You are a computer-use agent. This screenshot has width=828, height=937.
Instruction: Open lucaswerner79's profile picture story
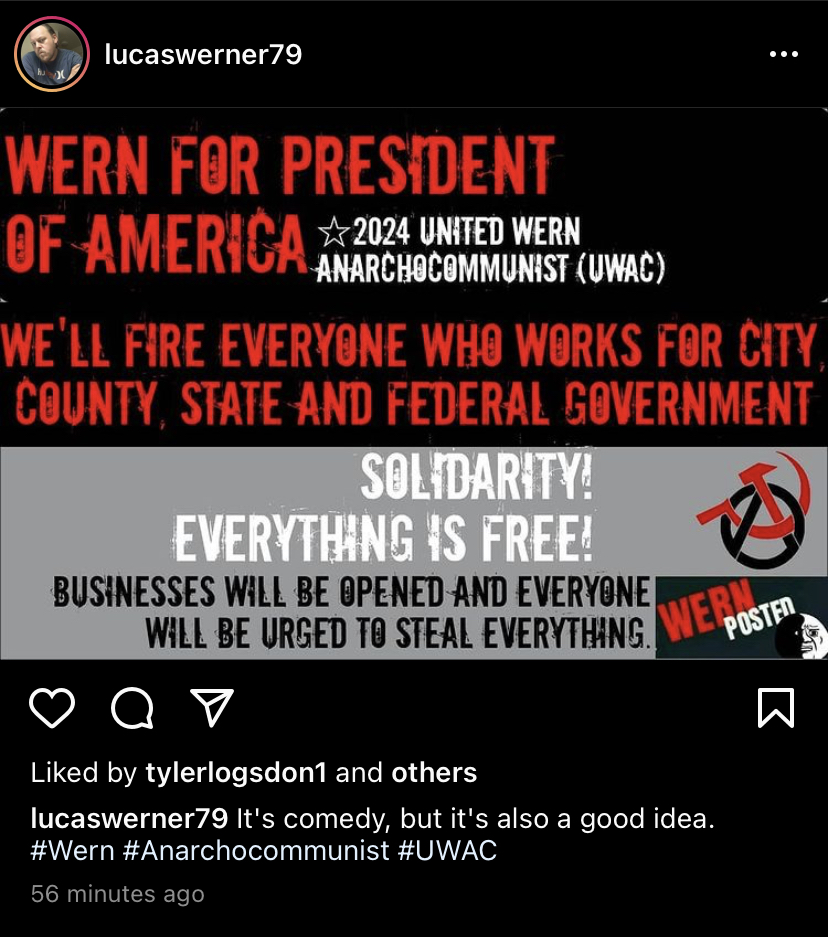pos(52,54)
